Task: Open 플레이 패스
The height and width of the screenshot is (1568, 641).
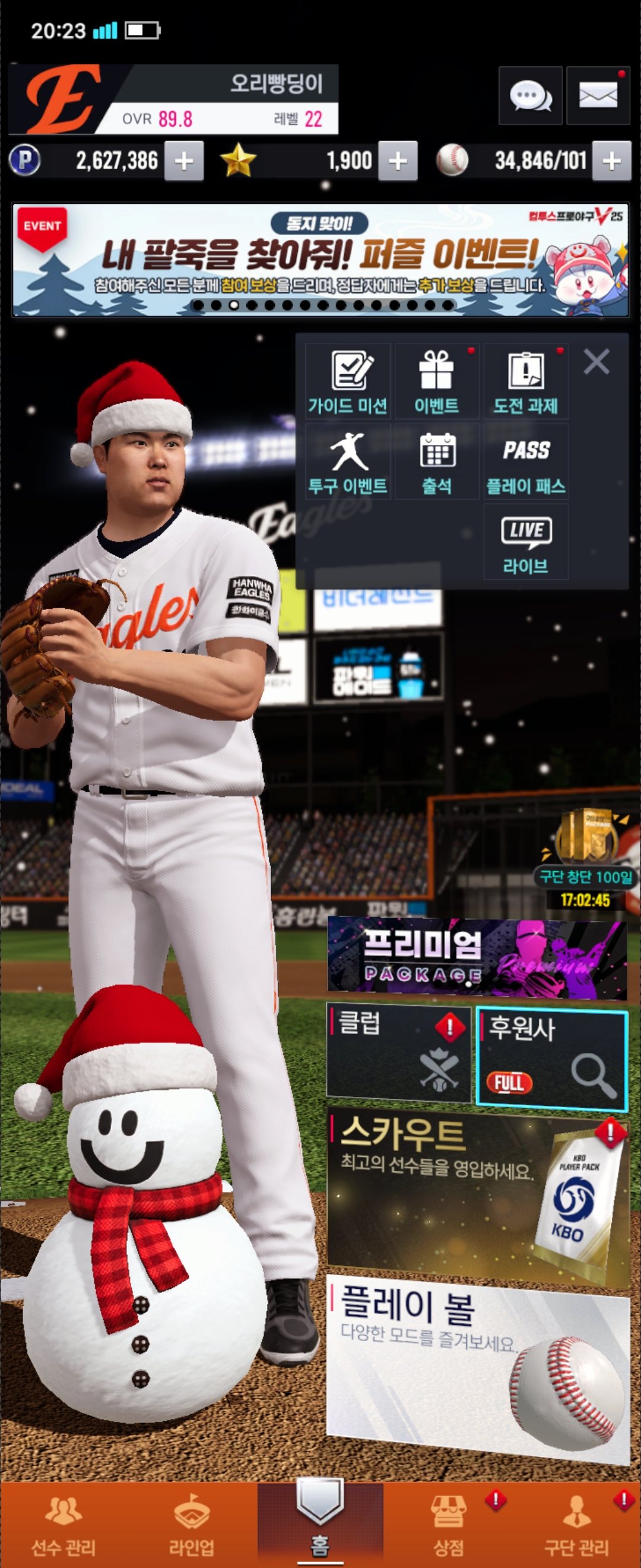Action: point(525,462)
